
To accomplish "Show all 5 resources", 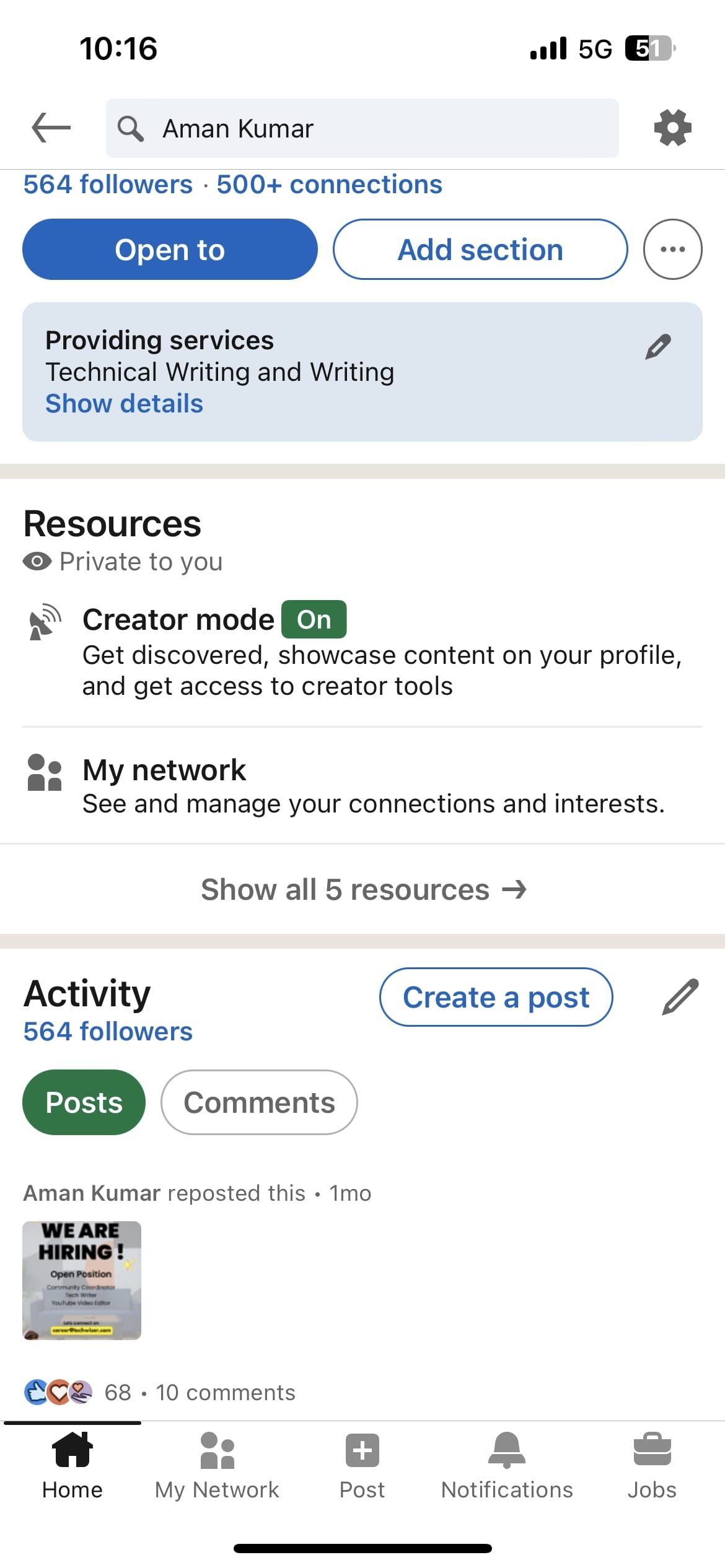I will [x=362, y=889].
